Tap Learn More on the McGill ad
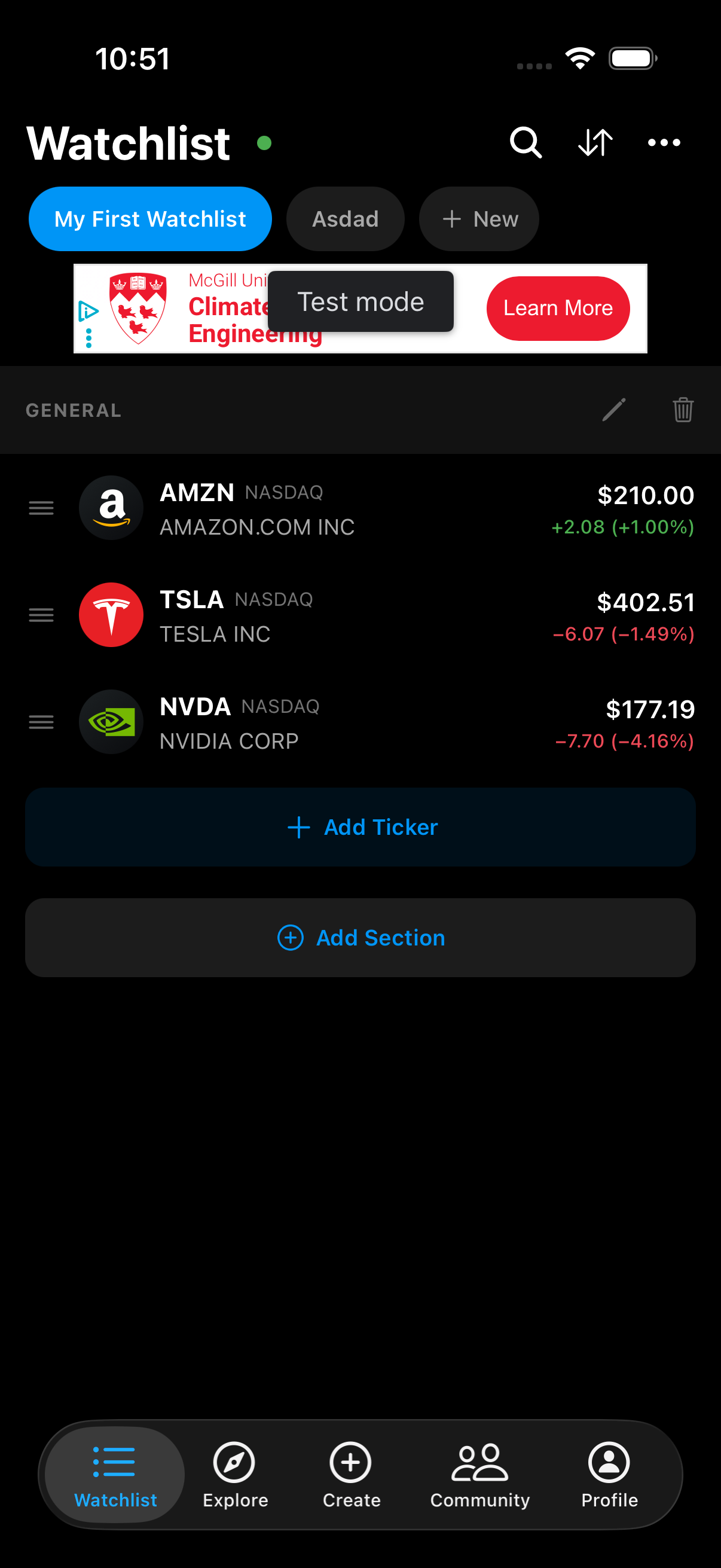721x1568 pixels. click(x=557, y=308)
